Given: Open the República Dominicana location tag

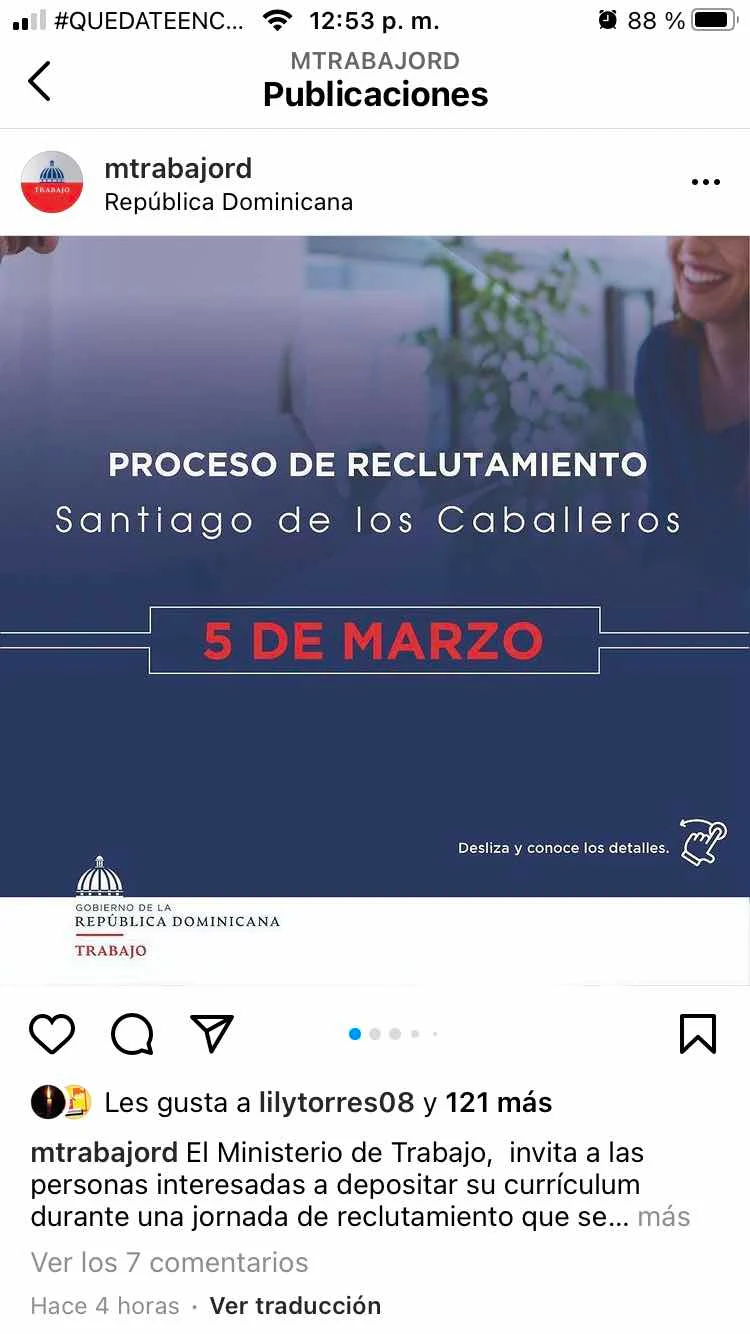Looking at the screenshot, I should click(228, 201).
